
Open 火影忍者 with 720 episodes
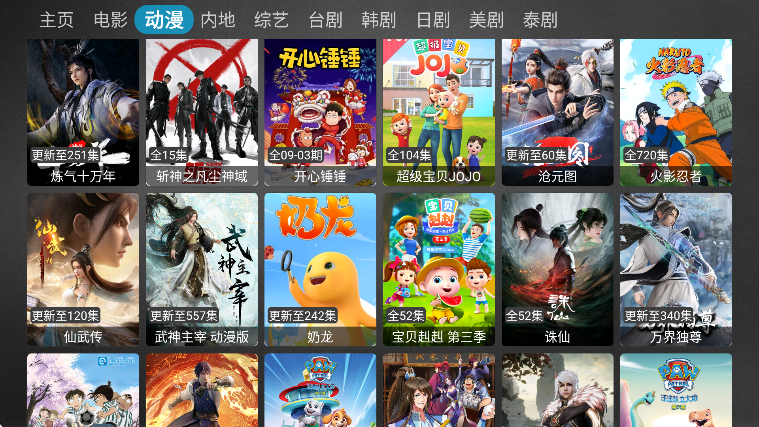675,110
